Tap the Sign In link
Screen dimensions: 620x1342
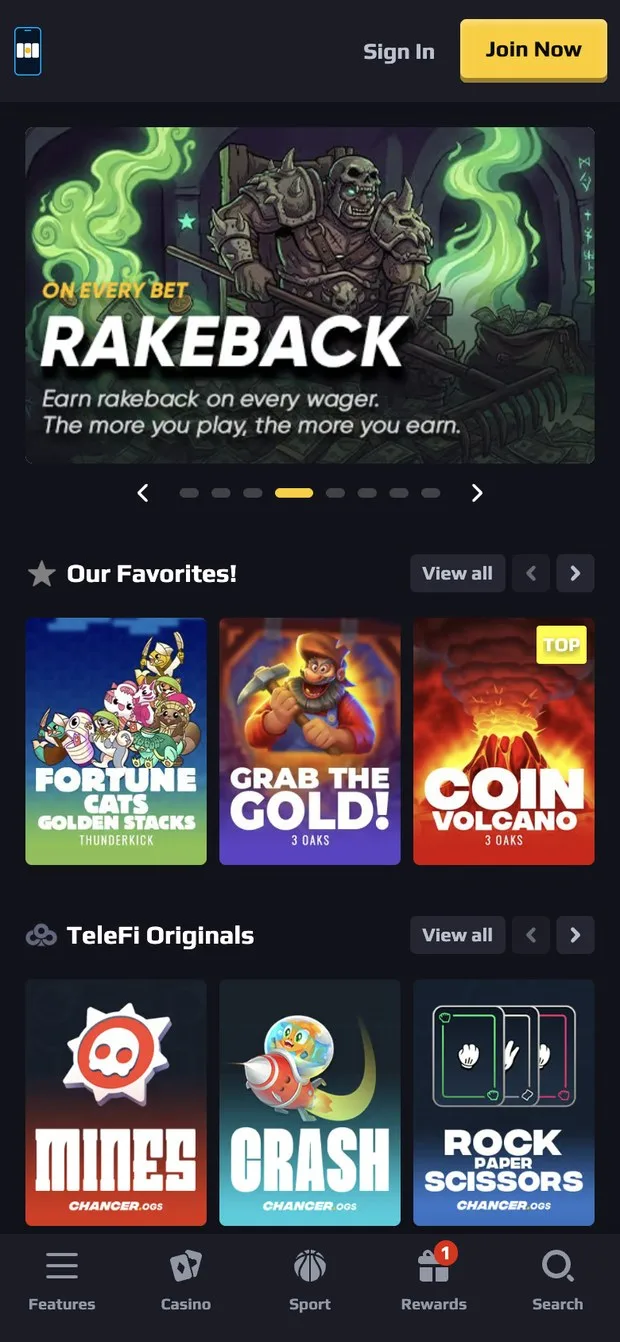[398, 51]
